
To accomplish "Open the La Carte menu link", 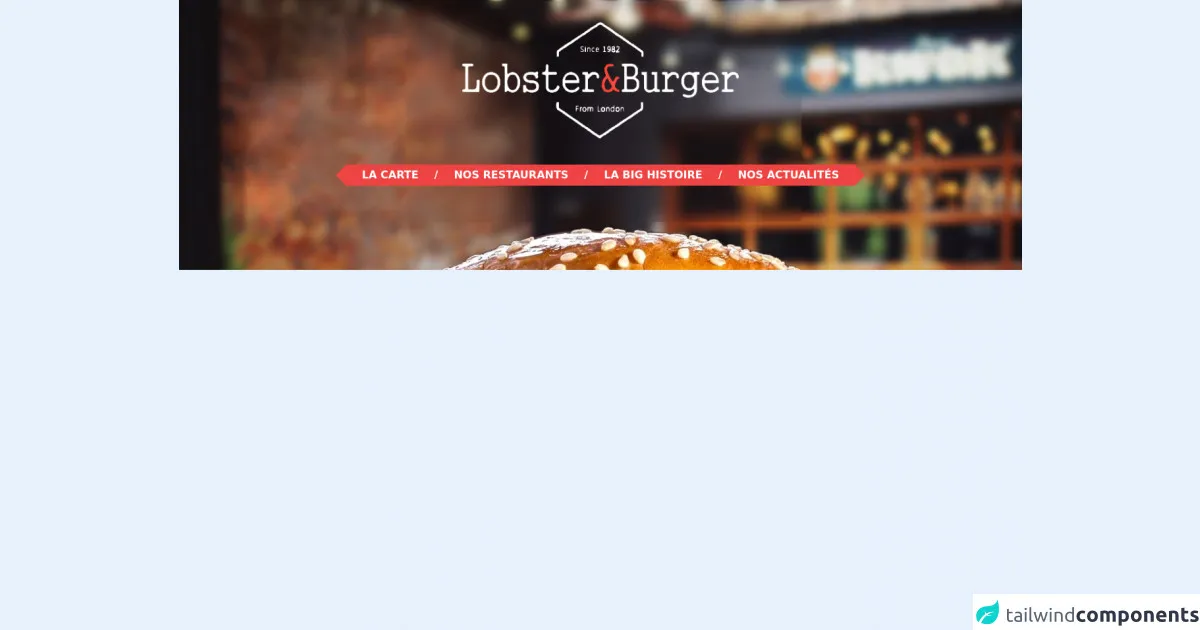I will (390, 175).
